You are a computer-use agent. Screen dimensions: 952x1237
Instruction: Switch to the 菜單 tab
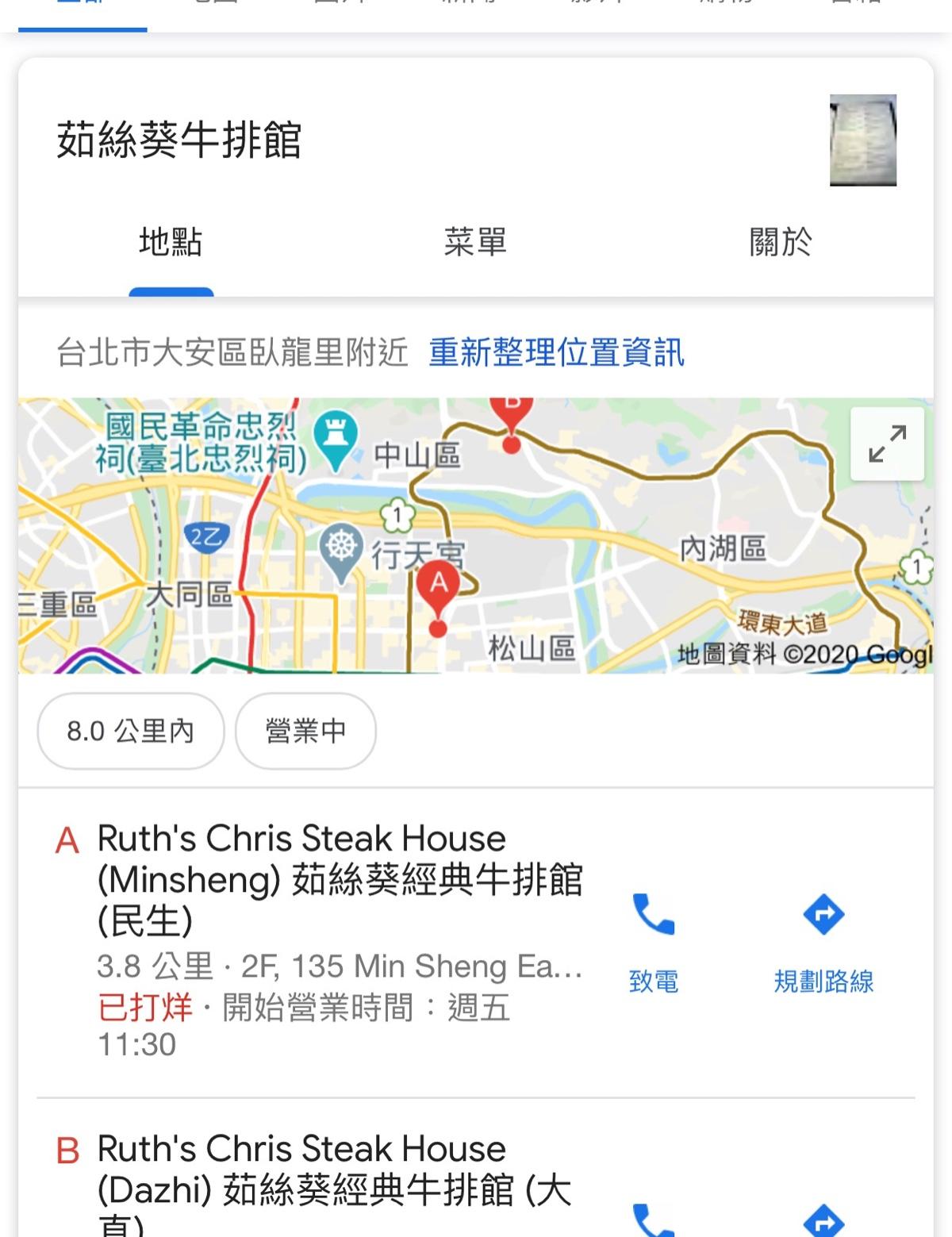pyautogui.click(x=475, y=242)
